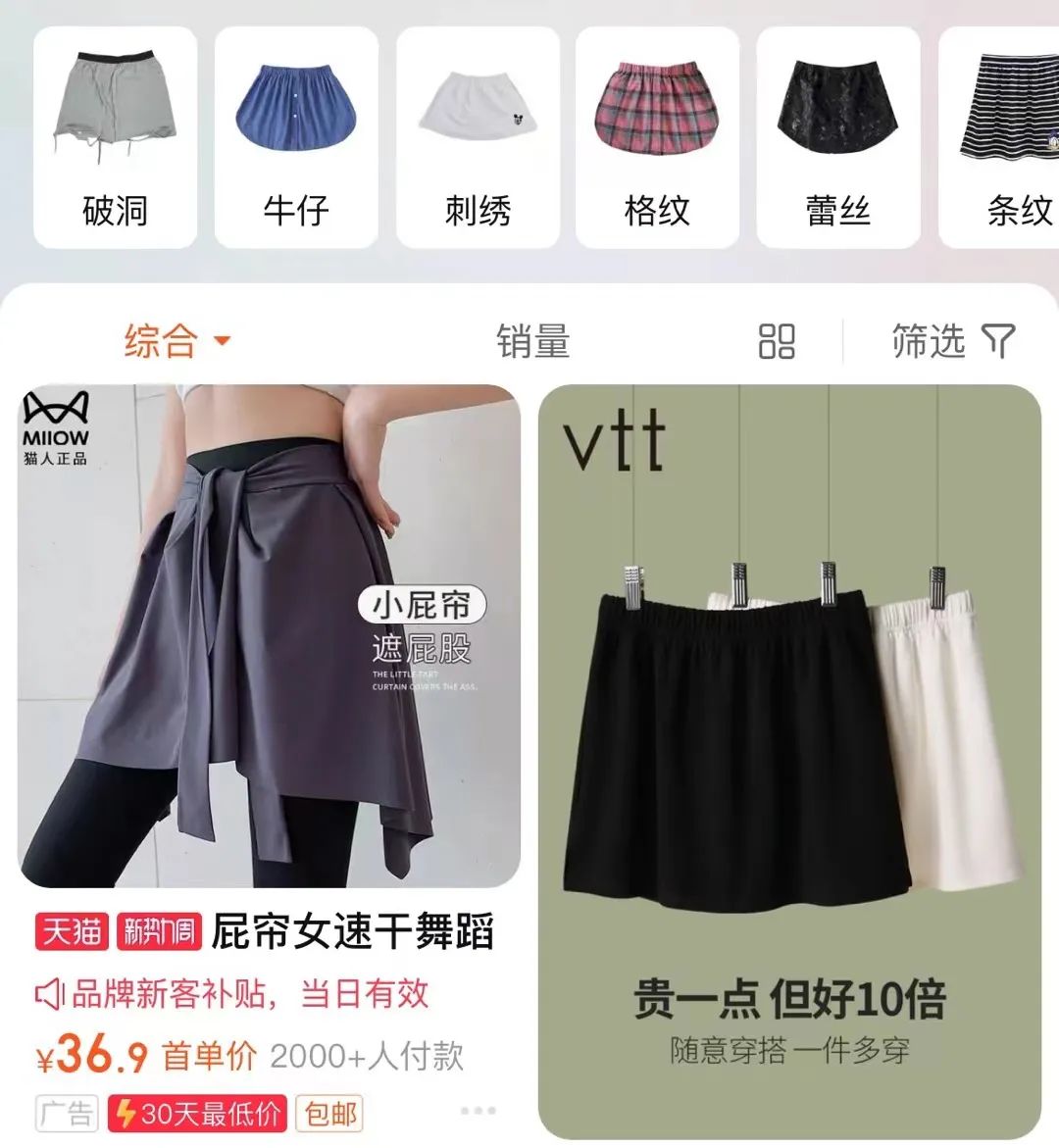Image resolution: width=1059 pixels, height=1148 pixels.
Task: Select the 破洞 style category
Action: point(115,137)
